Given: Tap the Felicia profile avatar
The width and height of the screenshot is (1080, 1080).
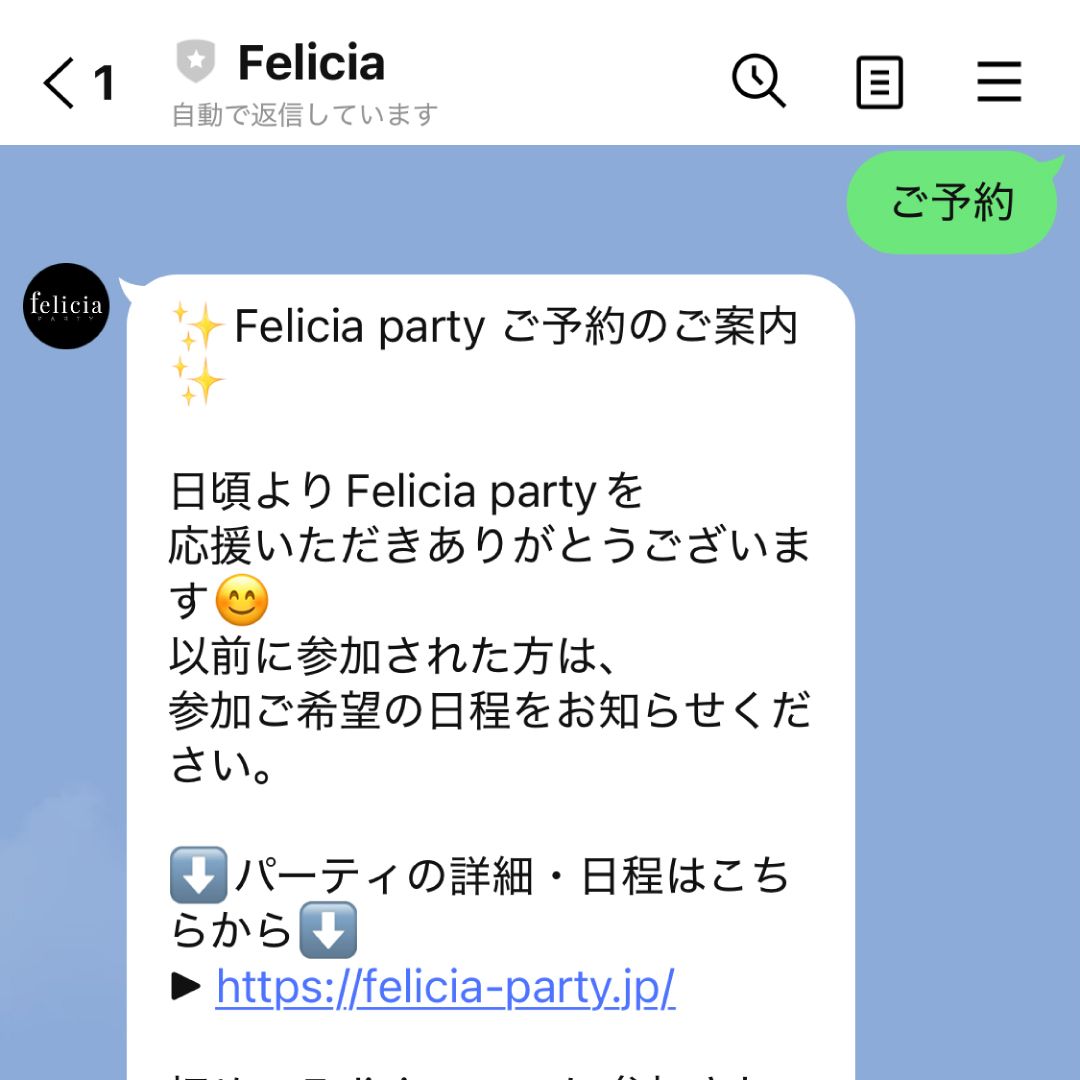Looking at the screenshot, I should pos(66,305).
